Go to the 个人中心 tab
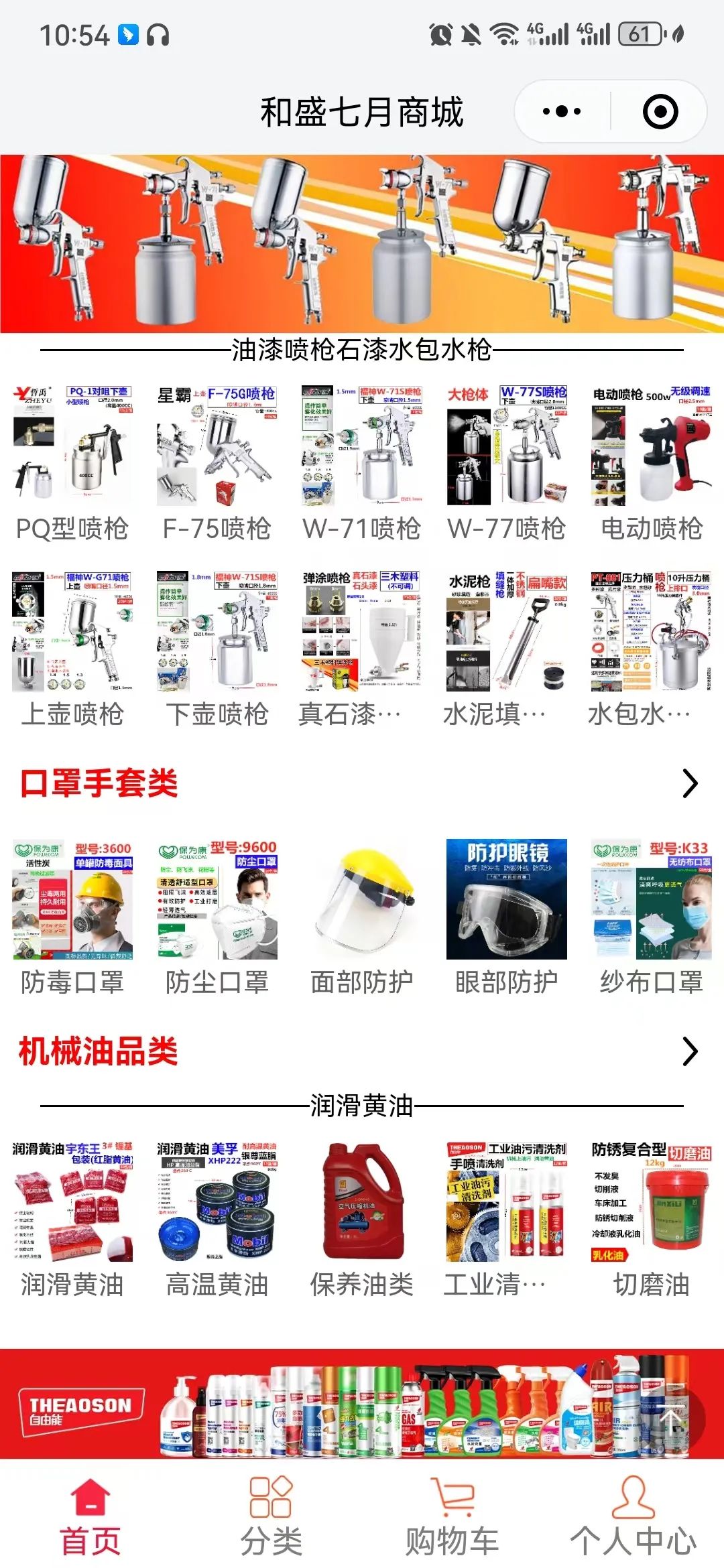724x1568 pixels. coord(633,1517)
